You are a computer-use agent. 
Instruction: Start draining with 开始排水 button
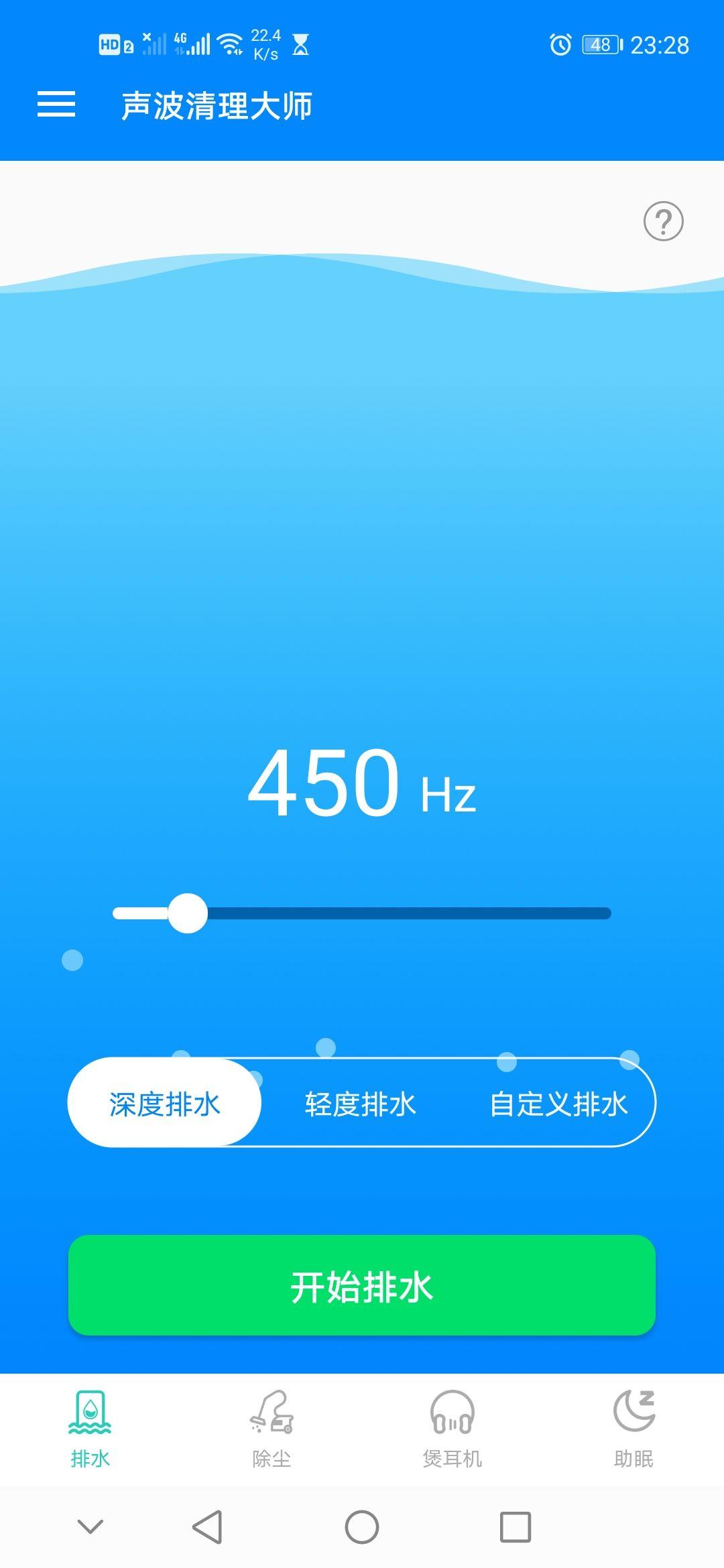click(x=362, y=1285)
